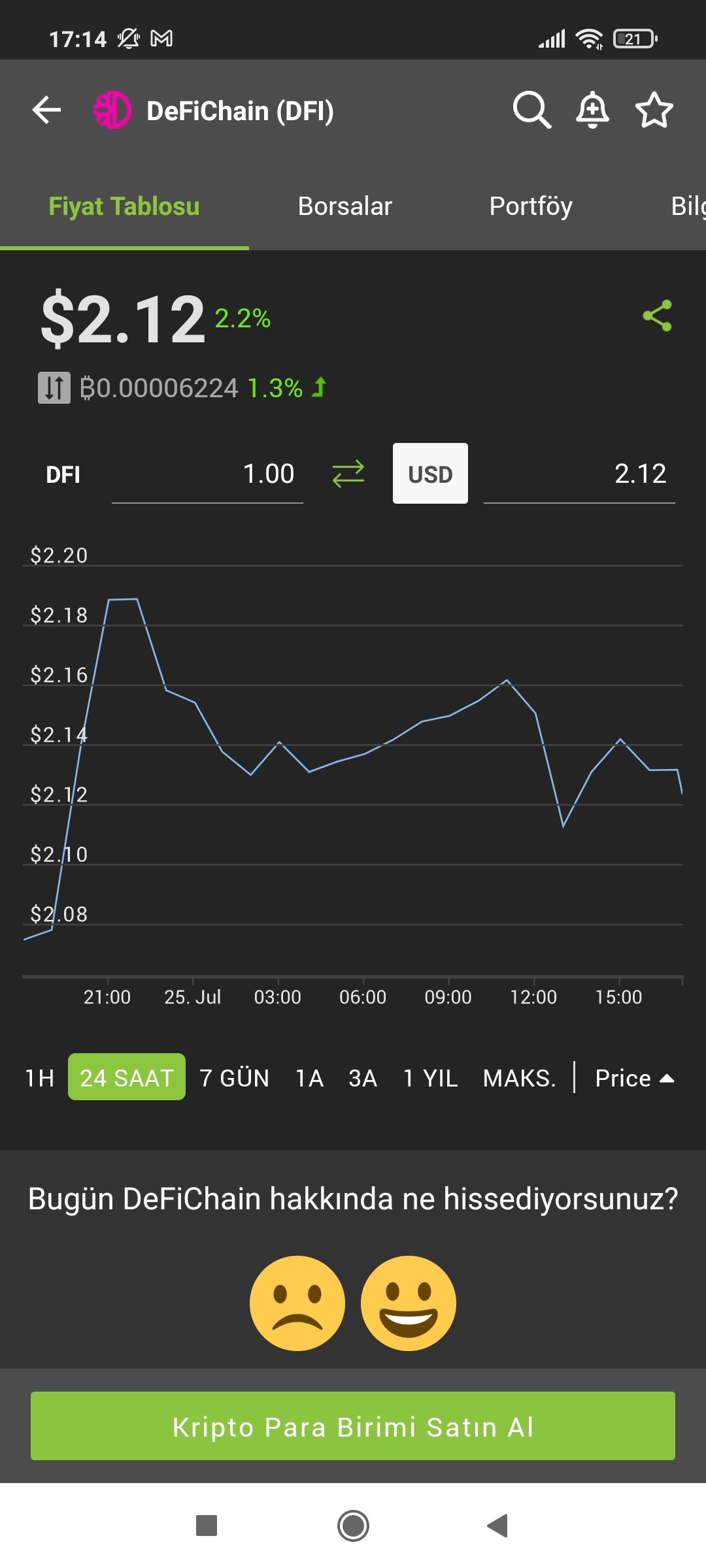Expand the Price chart type dropdown
Image resolution: width=706 pixels, height=1568 pixels.
click(634, 1077)
